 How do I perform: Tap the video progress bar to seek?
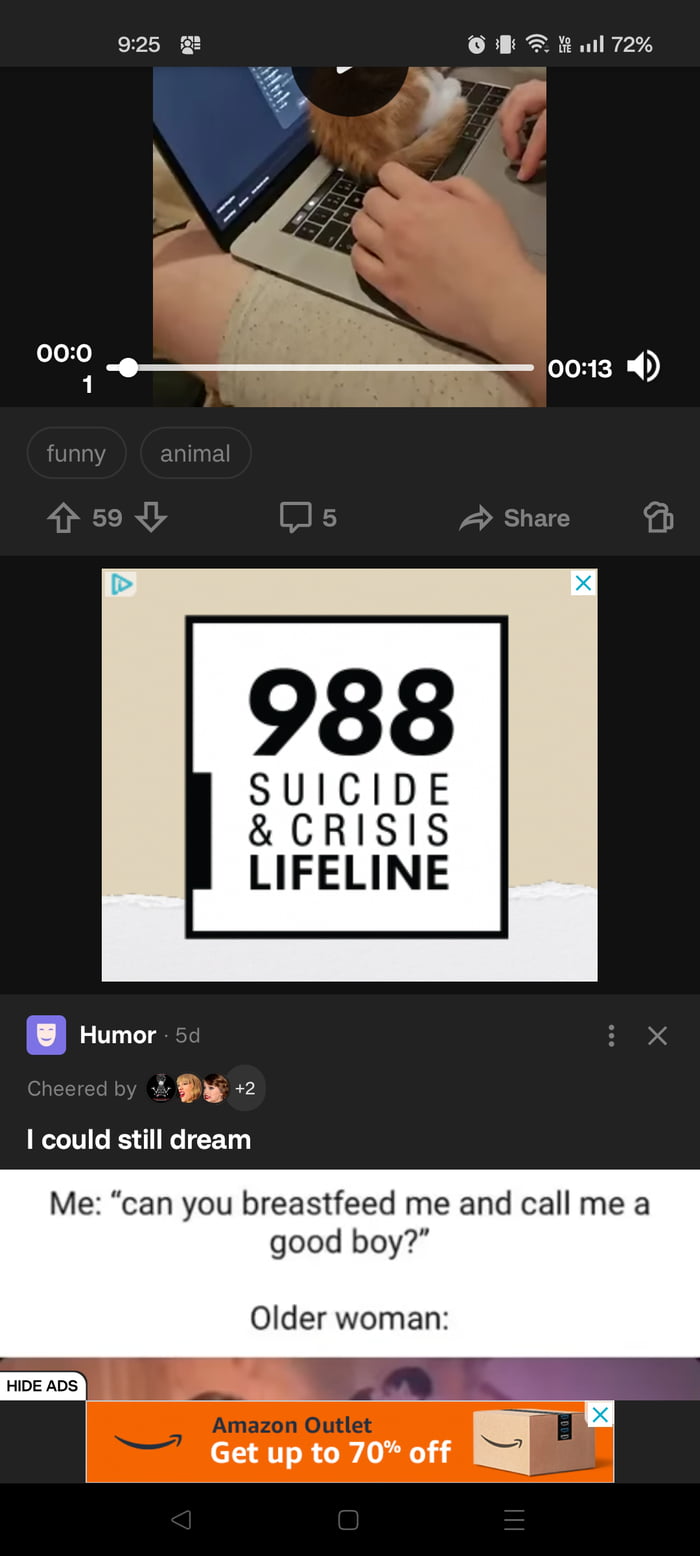point(330,367)
